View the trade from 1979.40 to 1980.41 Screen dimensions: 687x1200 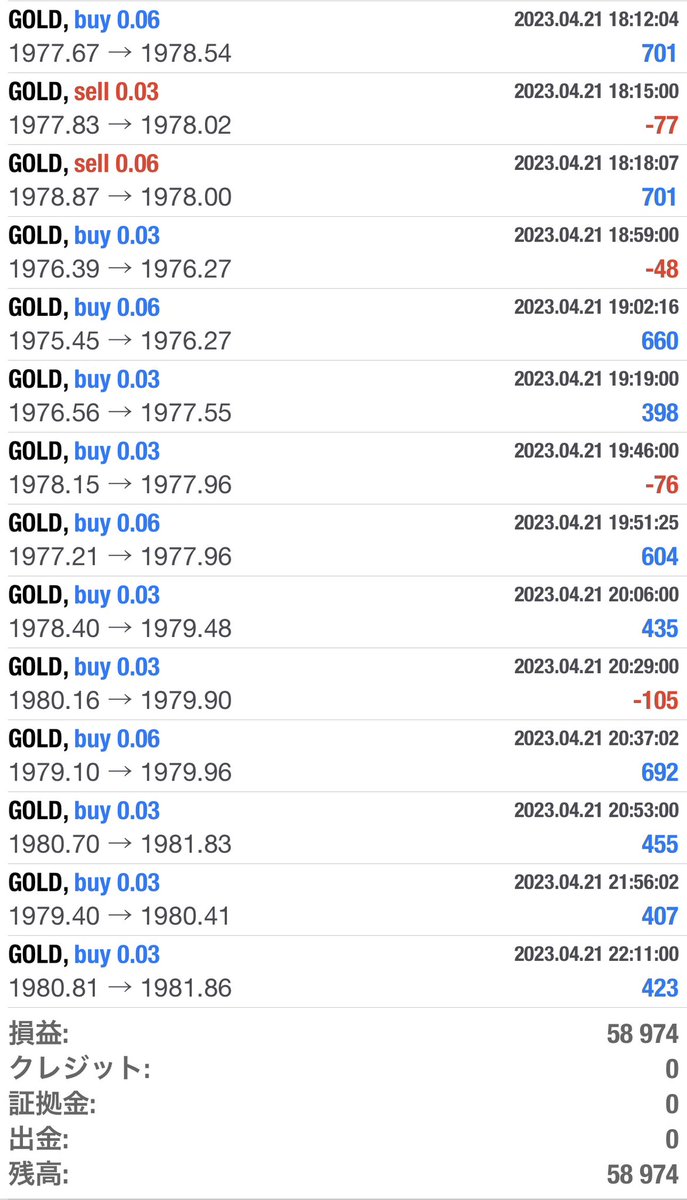[x=343, y=900]
